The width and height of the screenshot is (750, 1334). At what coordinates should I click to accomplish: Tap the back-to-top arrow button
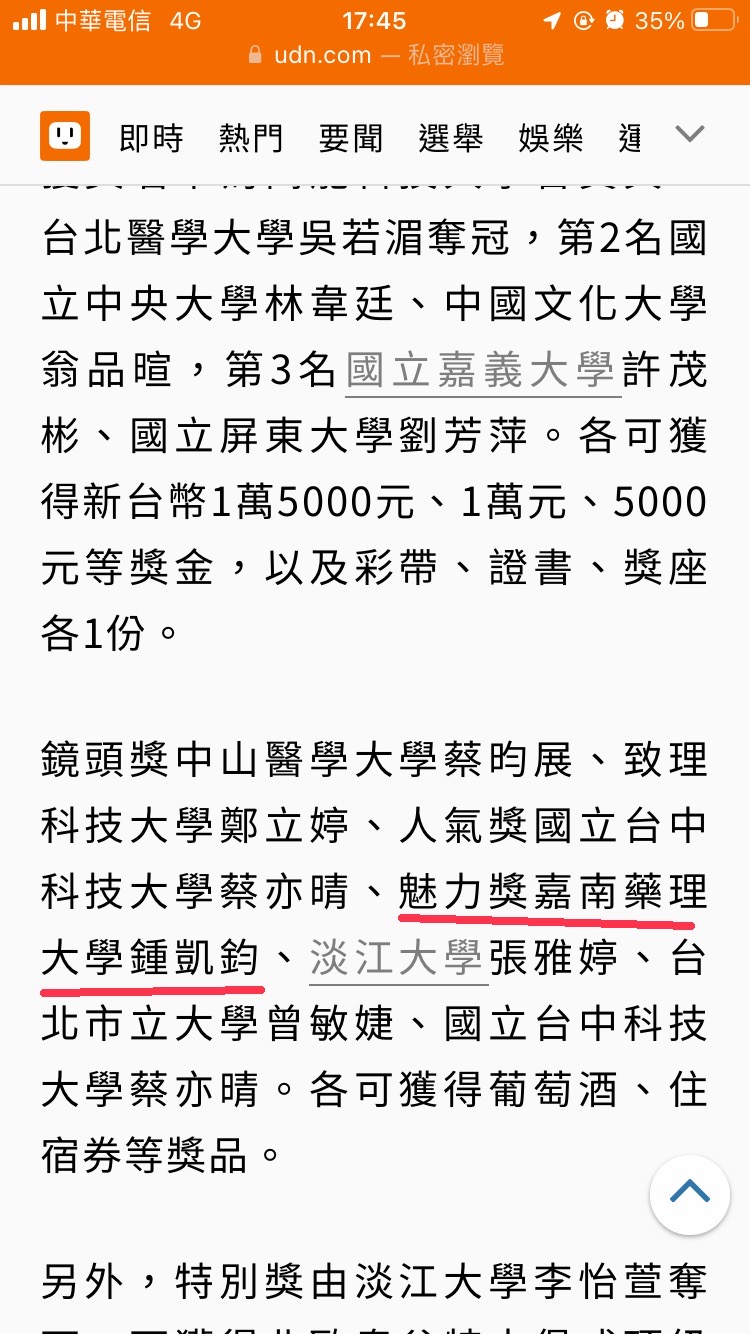click(690, 1194)
